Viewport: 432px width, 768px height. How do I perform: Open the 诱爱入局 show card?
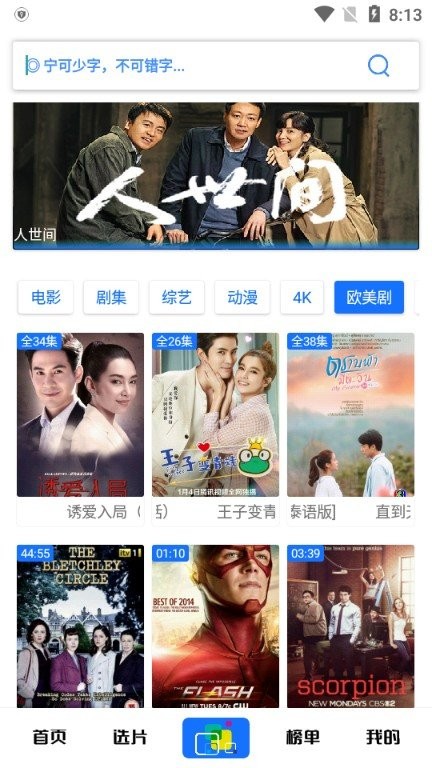tap(80, 429)
